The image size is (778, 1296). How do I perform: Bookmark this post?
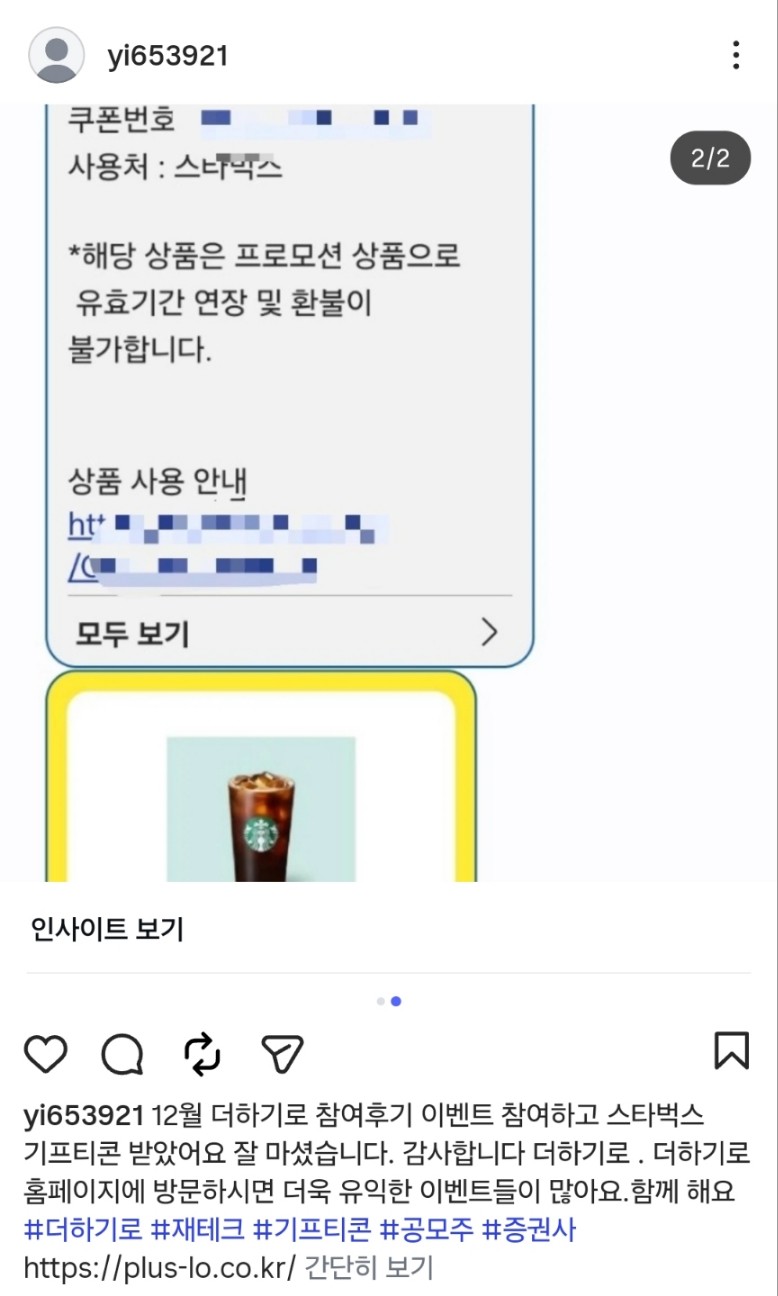tap(731, 1051)
